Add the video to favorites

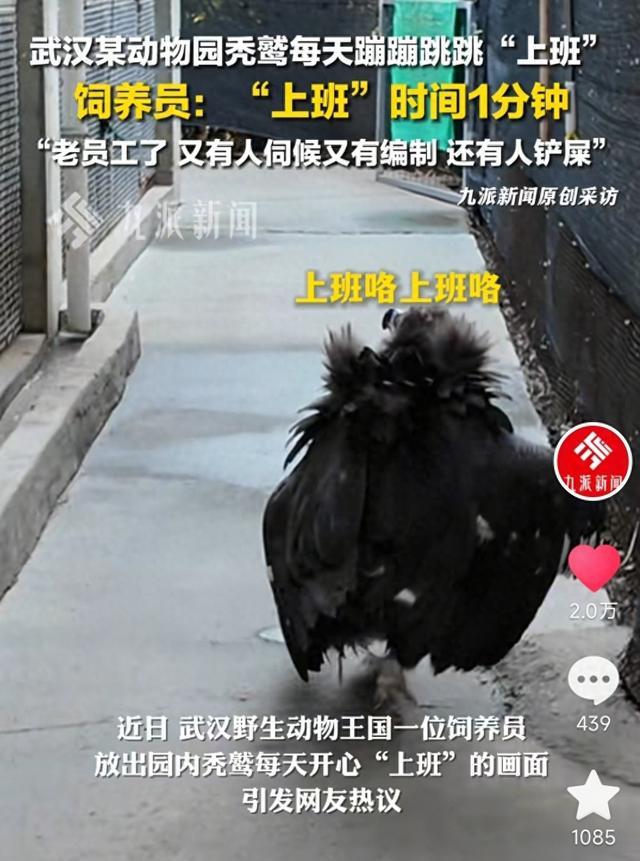[594, 796]
